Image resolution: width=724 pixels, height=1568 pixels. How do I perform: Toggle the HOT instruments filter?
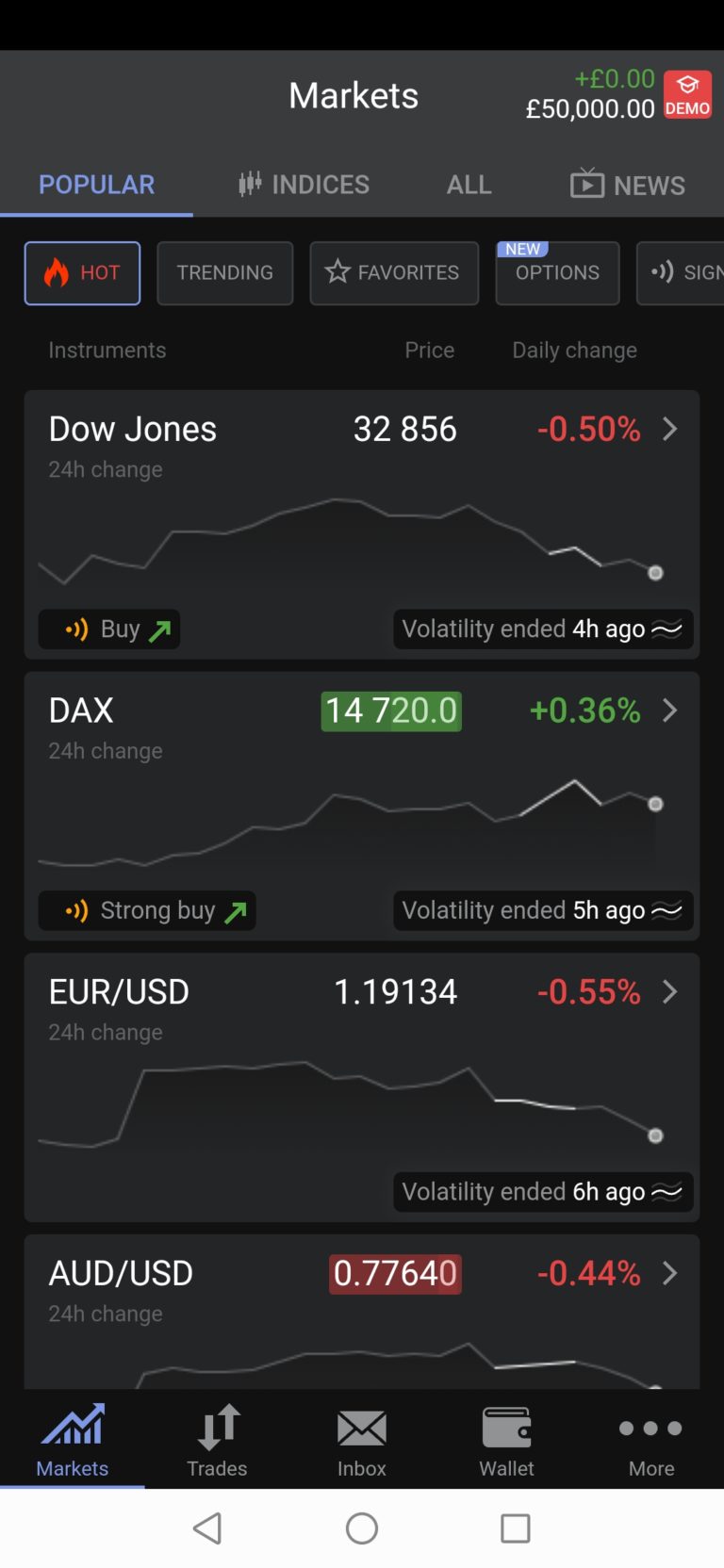pos(82,272)
